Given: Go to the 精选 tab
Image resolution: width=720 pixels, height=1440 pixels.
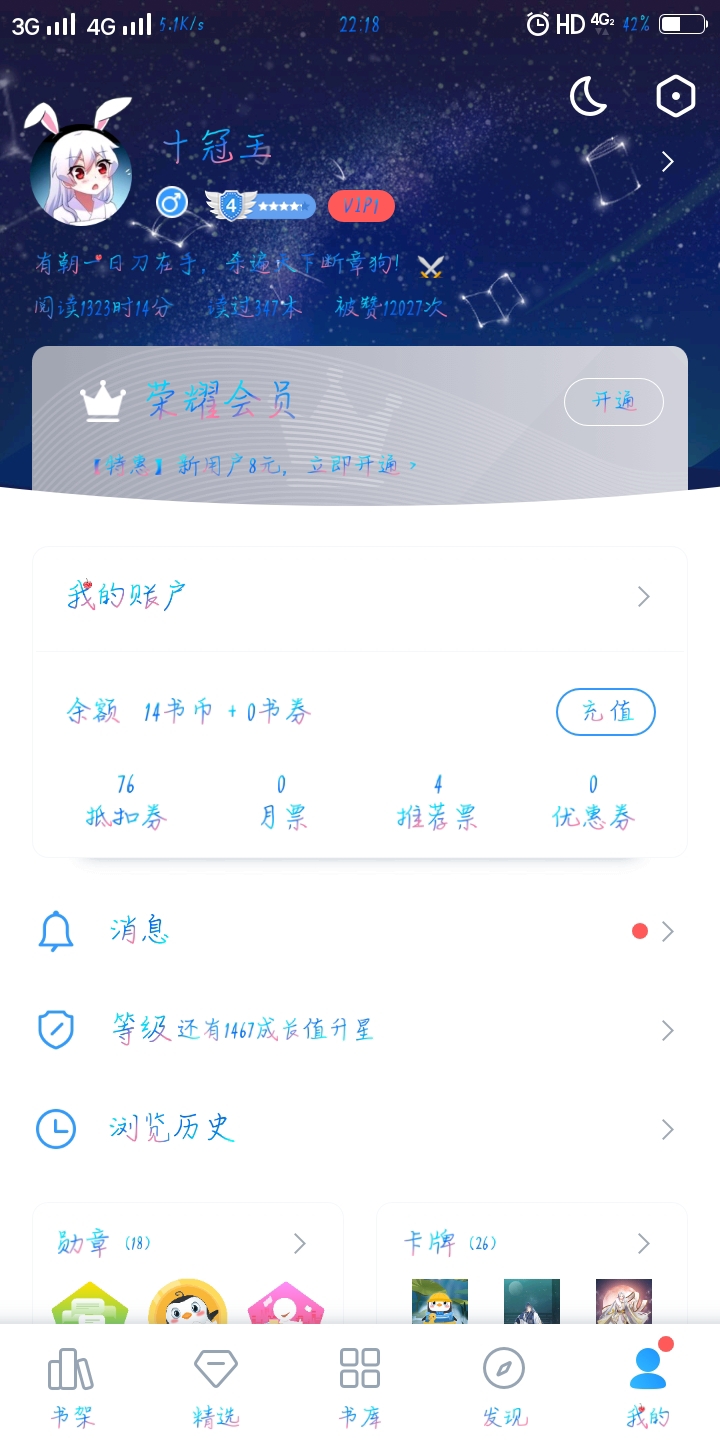Looking at the screenshot, I should pyautogui.click(x=216, y=1386).
